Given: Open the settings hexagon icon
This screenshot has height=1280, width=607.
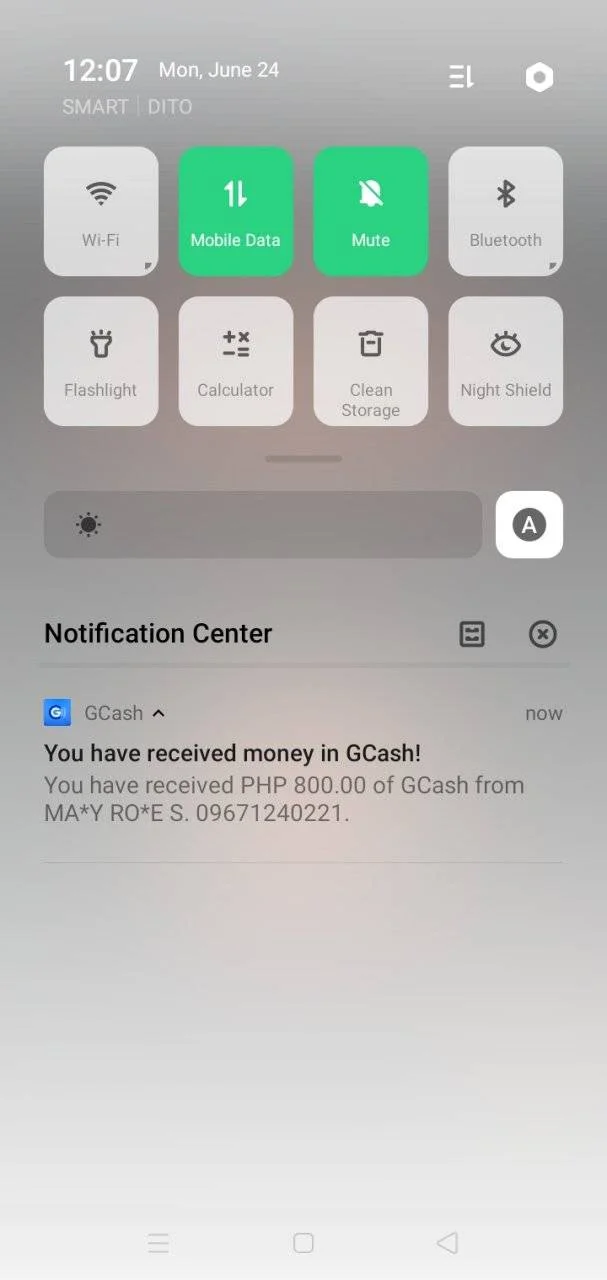Looking at the screenshot, I should tap(540, 77).
